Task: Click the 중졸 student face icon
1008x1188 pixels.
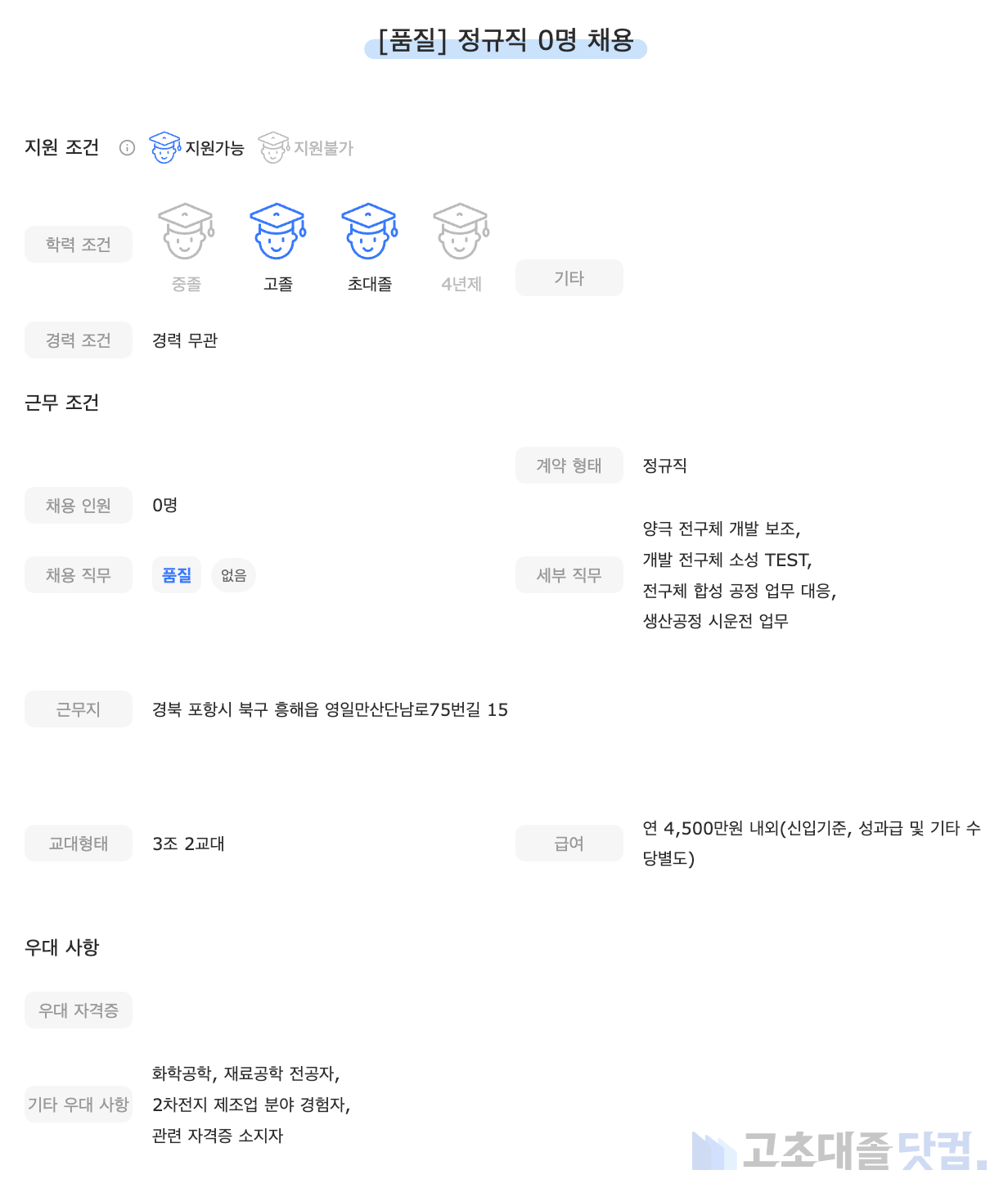Action: 187,237
